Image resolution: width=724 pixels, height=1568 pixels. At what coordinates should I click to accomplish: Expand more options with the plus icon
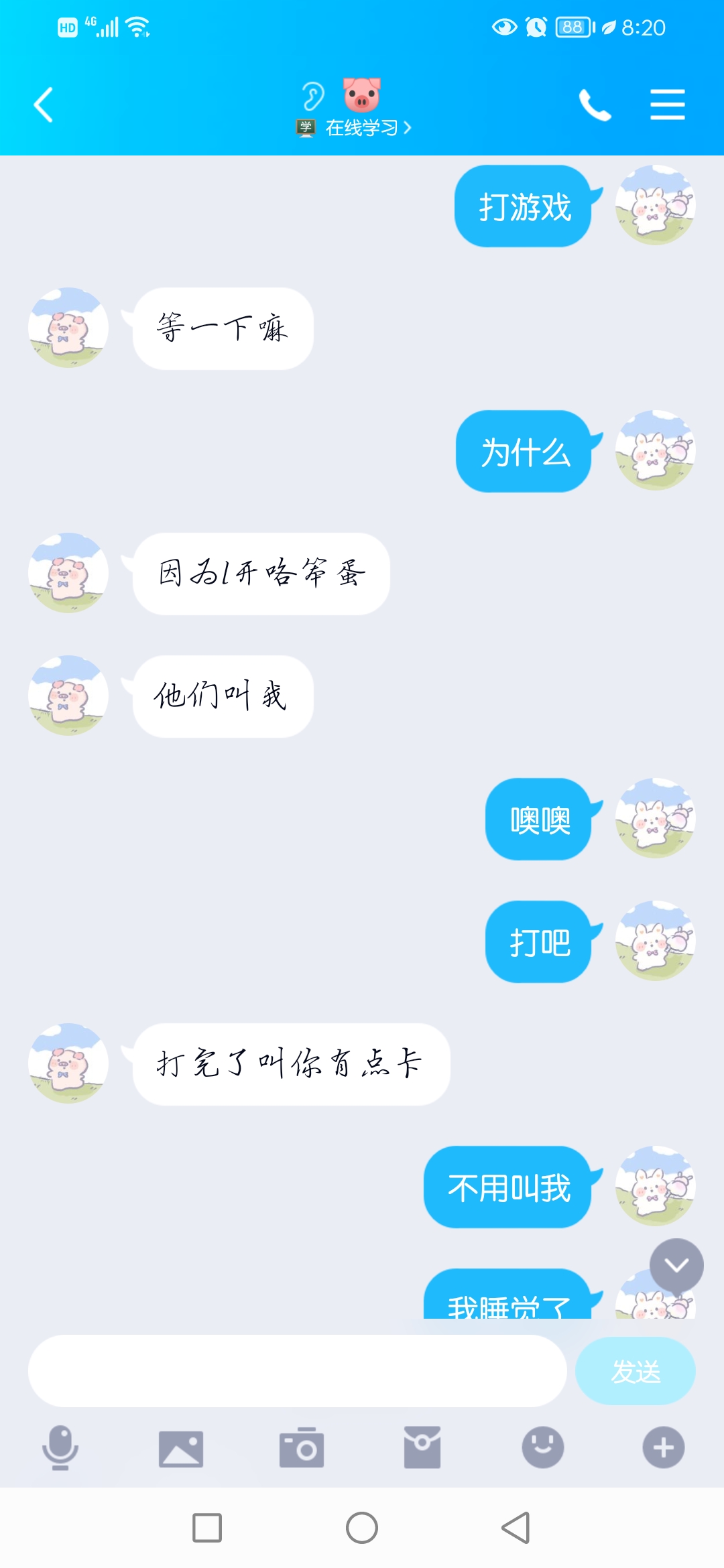point(664,1447)
